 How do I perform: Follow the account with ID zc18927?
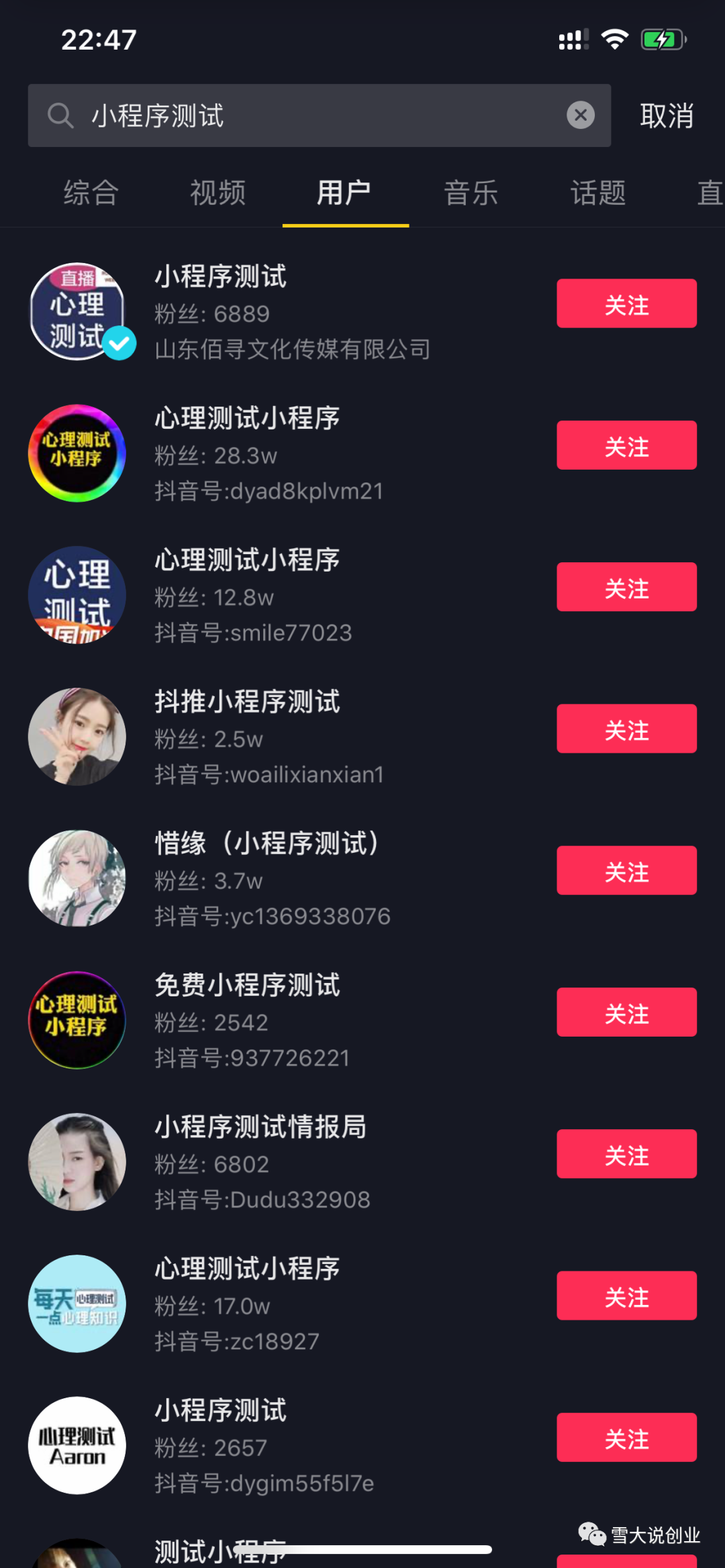tap(626, 1296)
